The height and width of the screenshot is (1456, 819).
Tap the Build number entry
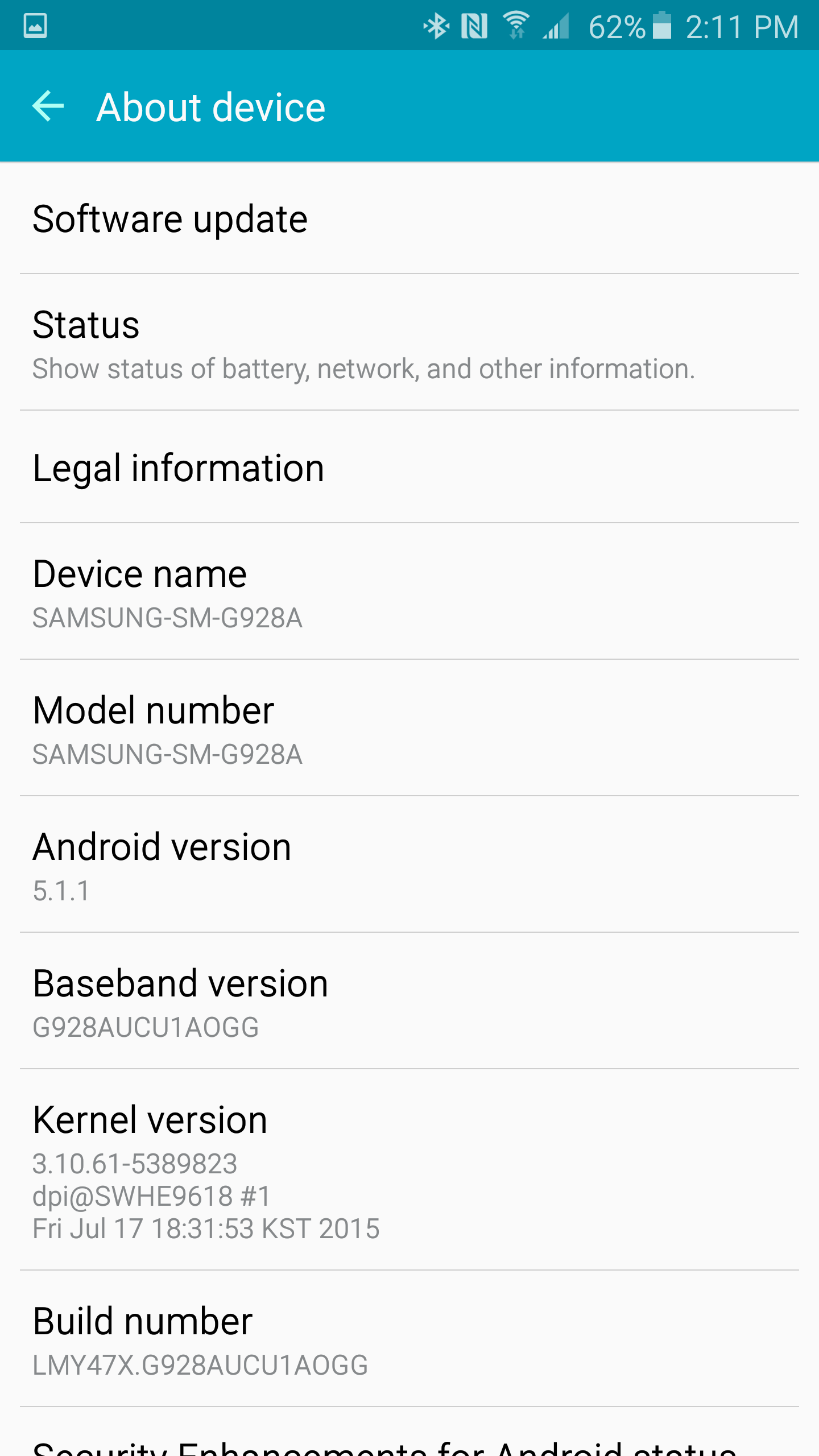pos(409,1339)
